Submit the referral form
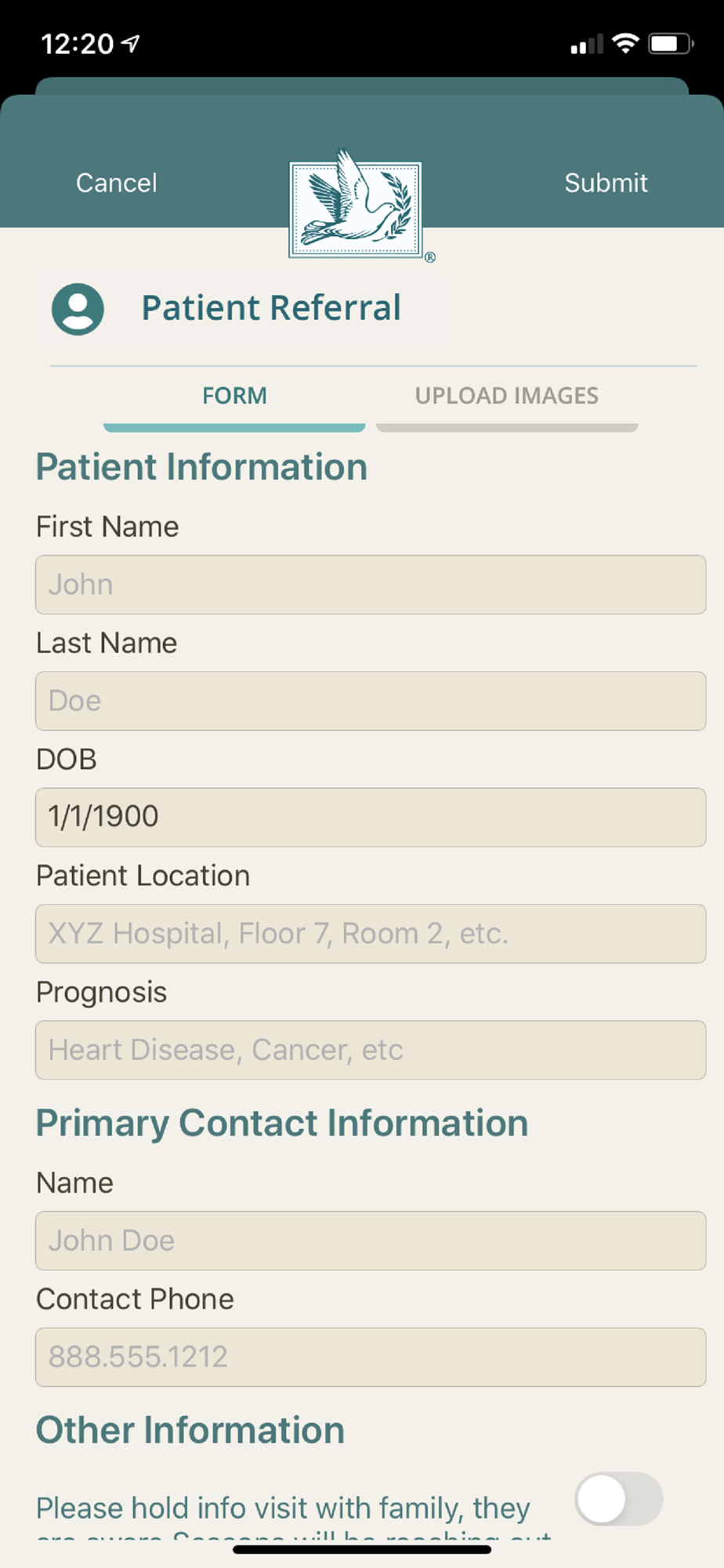This screenshot has height=1568, width=724. click(x=606, y=183)
